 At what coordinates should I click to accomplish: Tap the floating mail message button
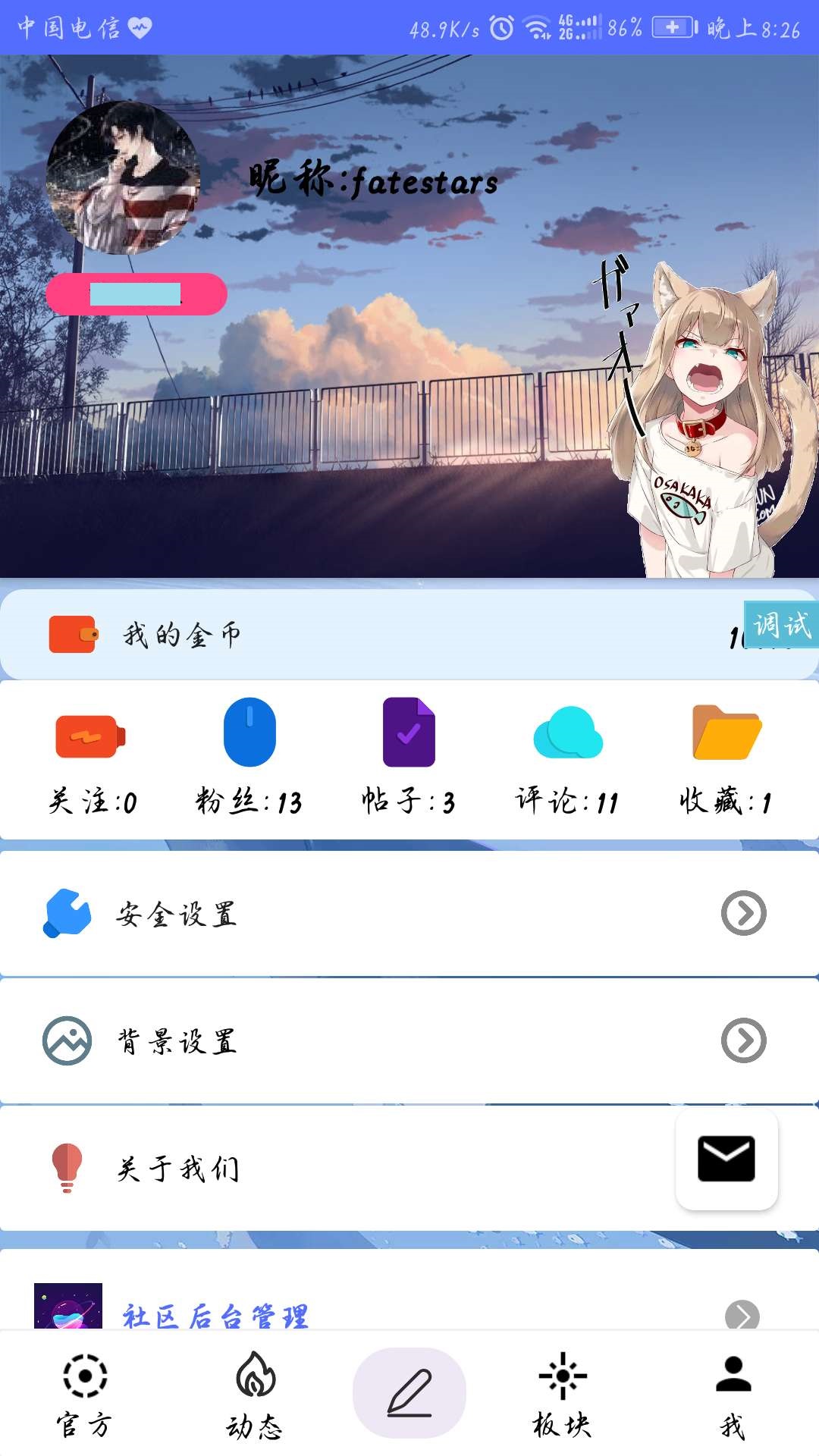click(726, 1159)
